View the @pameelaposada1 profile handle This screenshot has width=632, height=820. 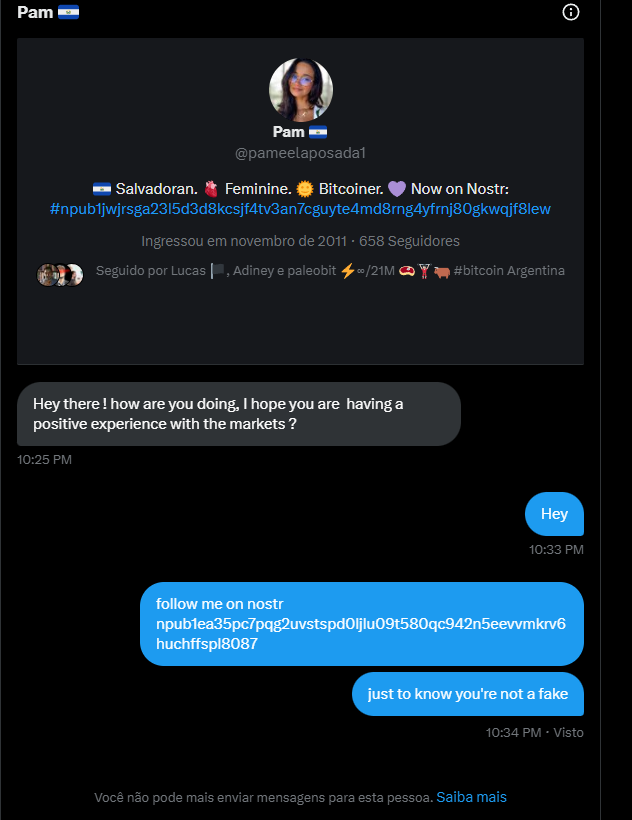(300, 153)
